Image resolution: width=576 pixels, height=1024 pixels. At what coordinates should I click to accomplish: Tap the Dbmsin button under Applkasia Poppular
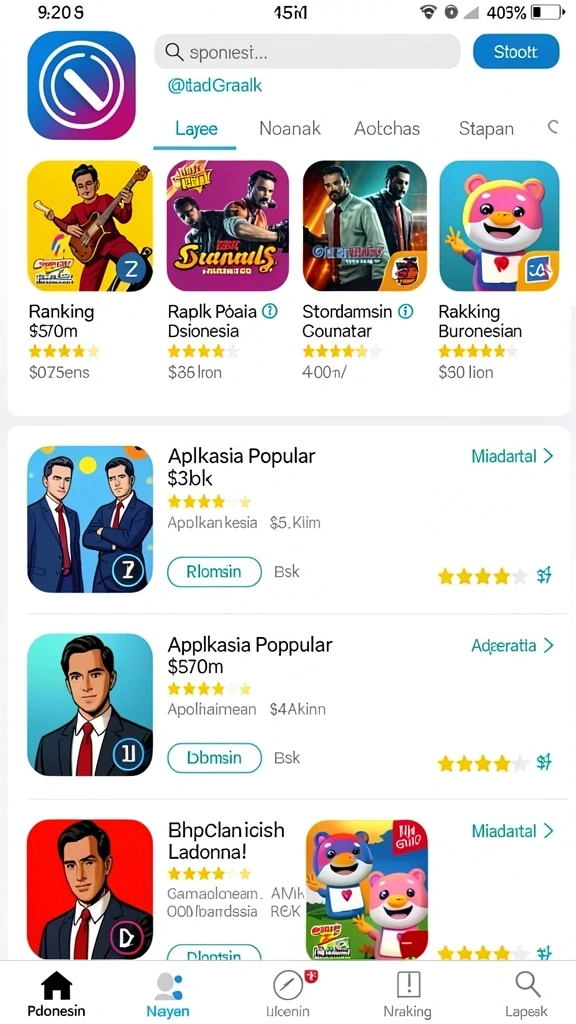pos(214,758)
